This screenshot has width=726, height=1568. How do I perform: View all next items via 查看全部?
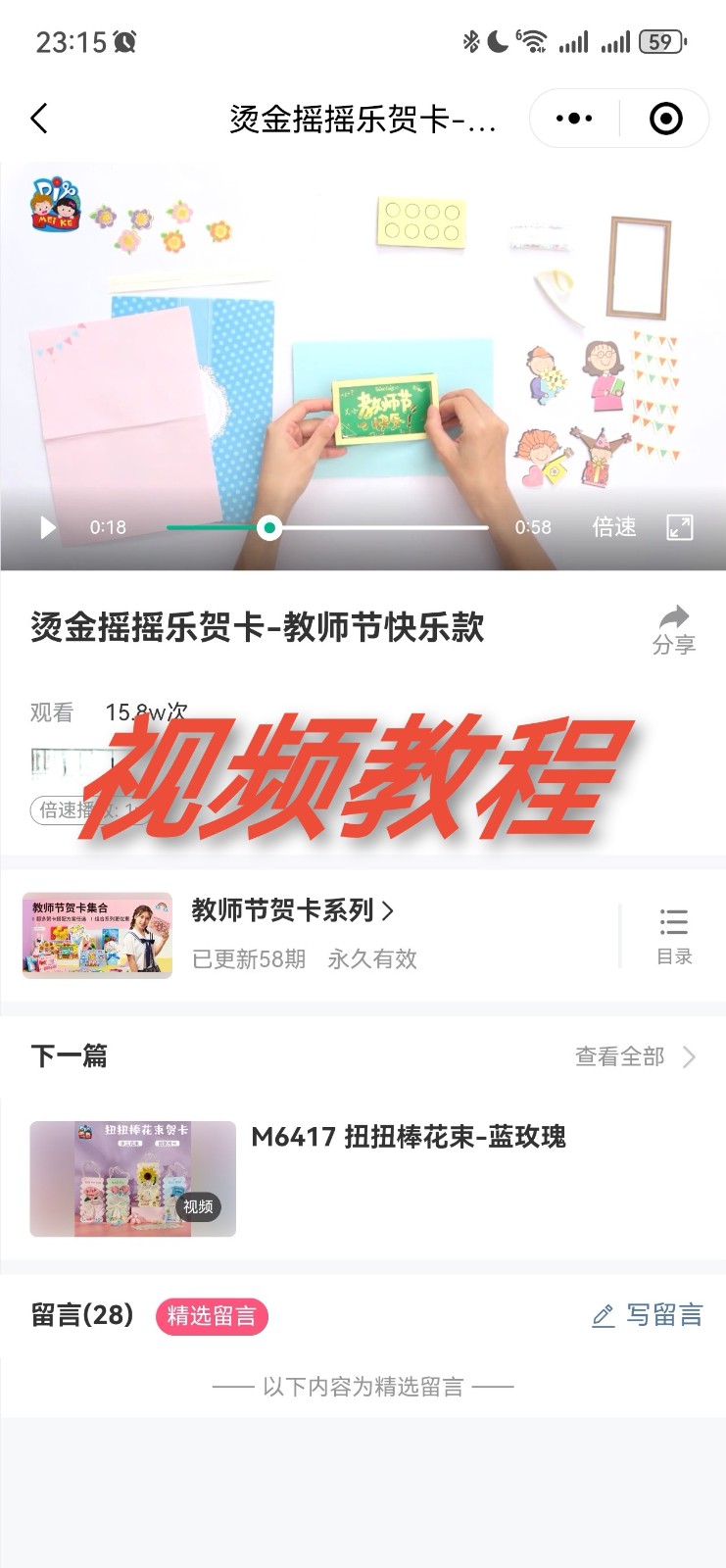(634, 1056)
